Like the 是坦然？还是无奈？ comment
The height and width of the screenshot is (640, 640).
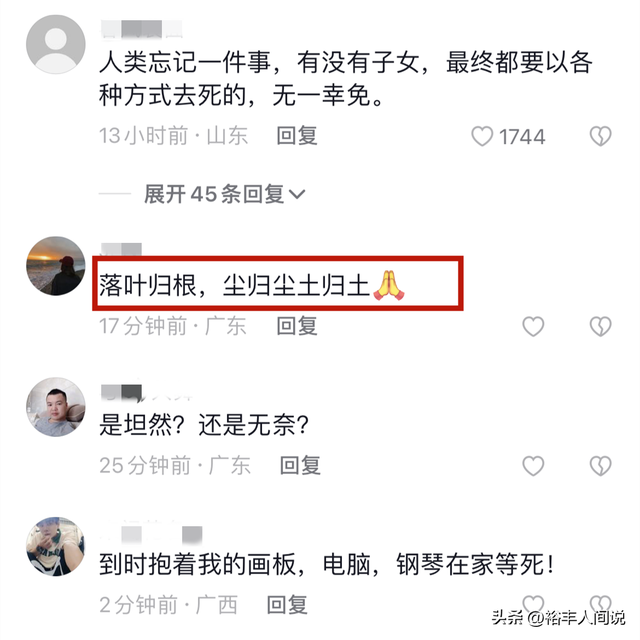[x=534, y=466]
